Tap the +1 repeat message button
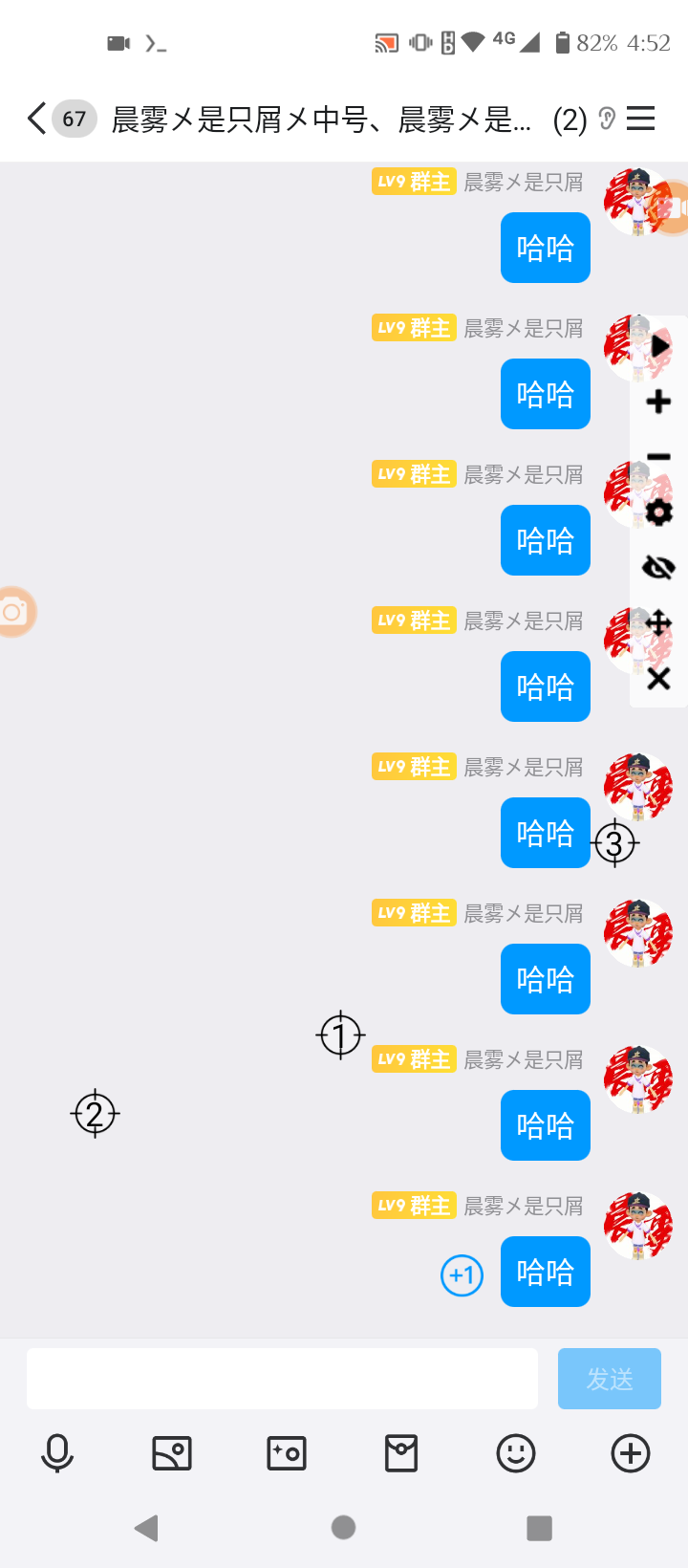This screenshot has height=1568, width=688. [462, 1275]
